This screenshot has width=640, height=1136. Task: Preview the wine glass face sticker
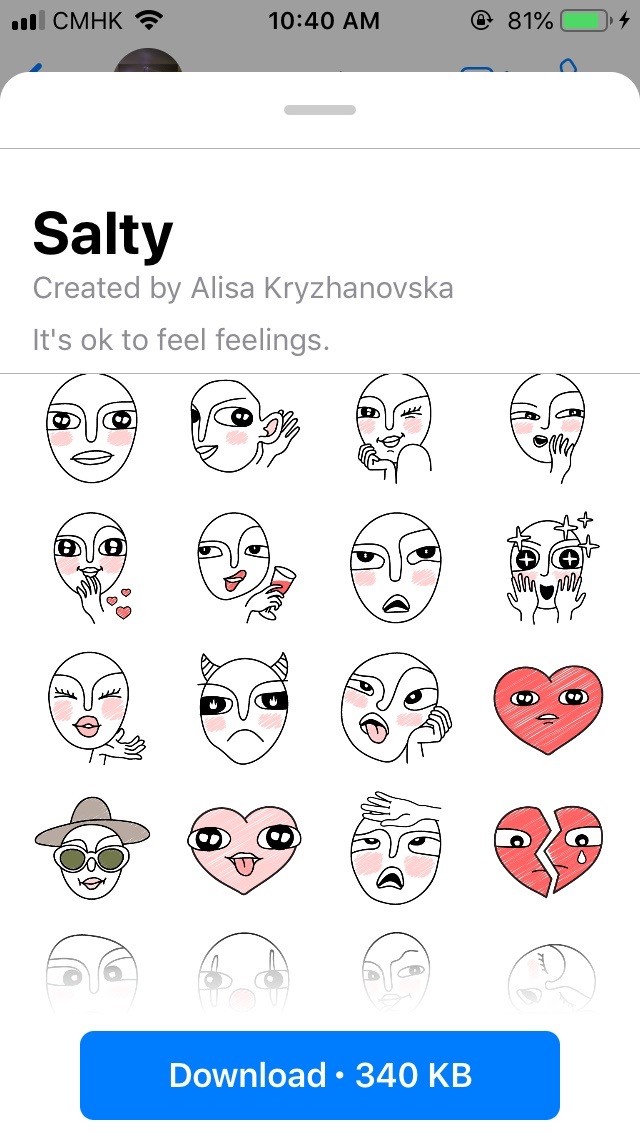click(243, 567)
